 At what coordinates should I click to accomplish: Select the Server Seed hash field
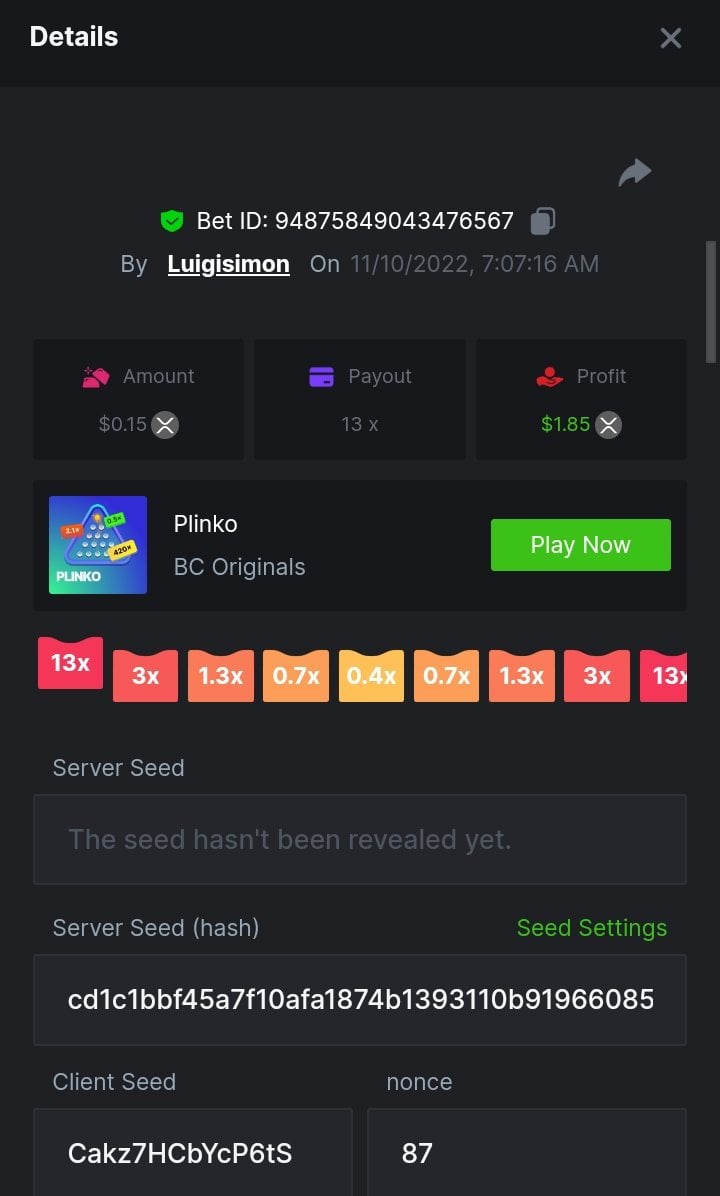[x=360, y=999]
